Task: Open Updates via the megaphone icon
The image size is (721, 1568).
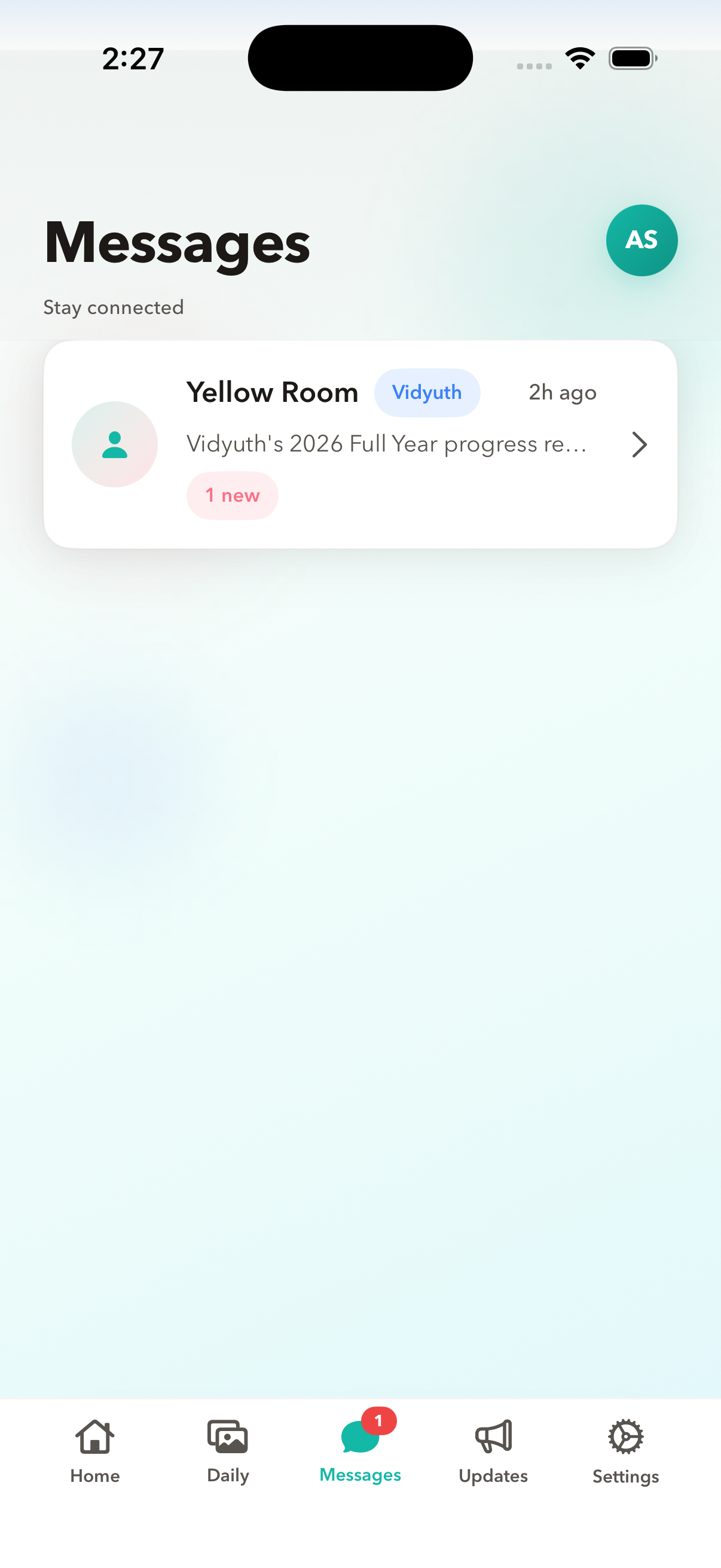Action: tap(492, 1436)
